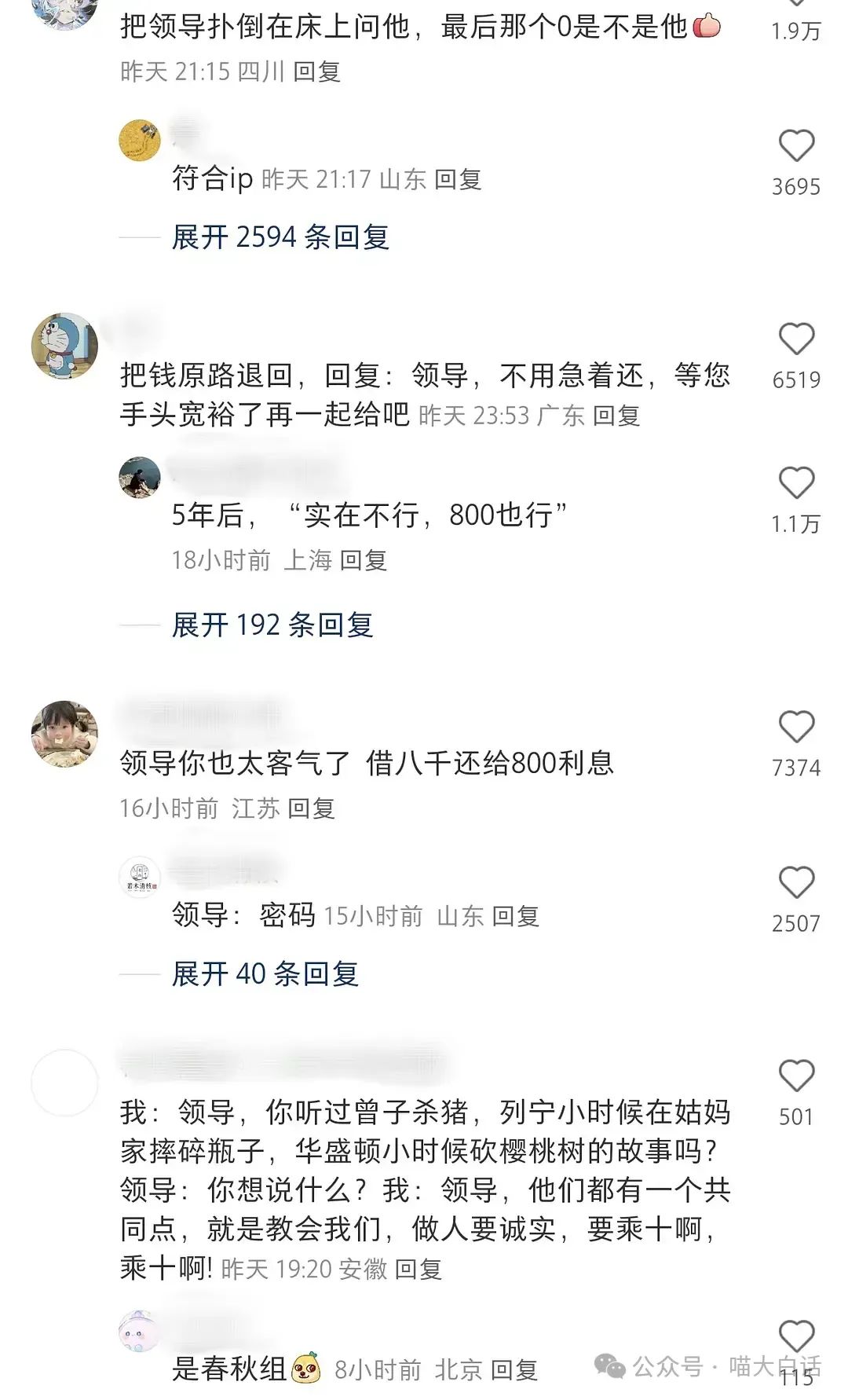Reply to the 上海 comment posted 18小时前
This screenshot has height=1400, width=848.
[x=363, y=560]
